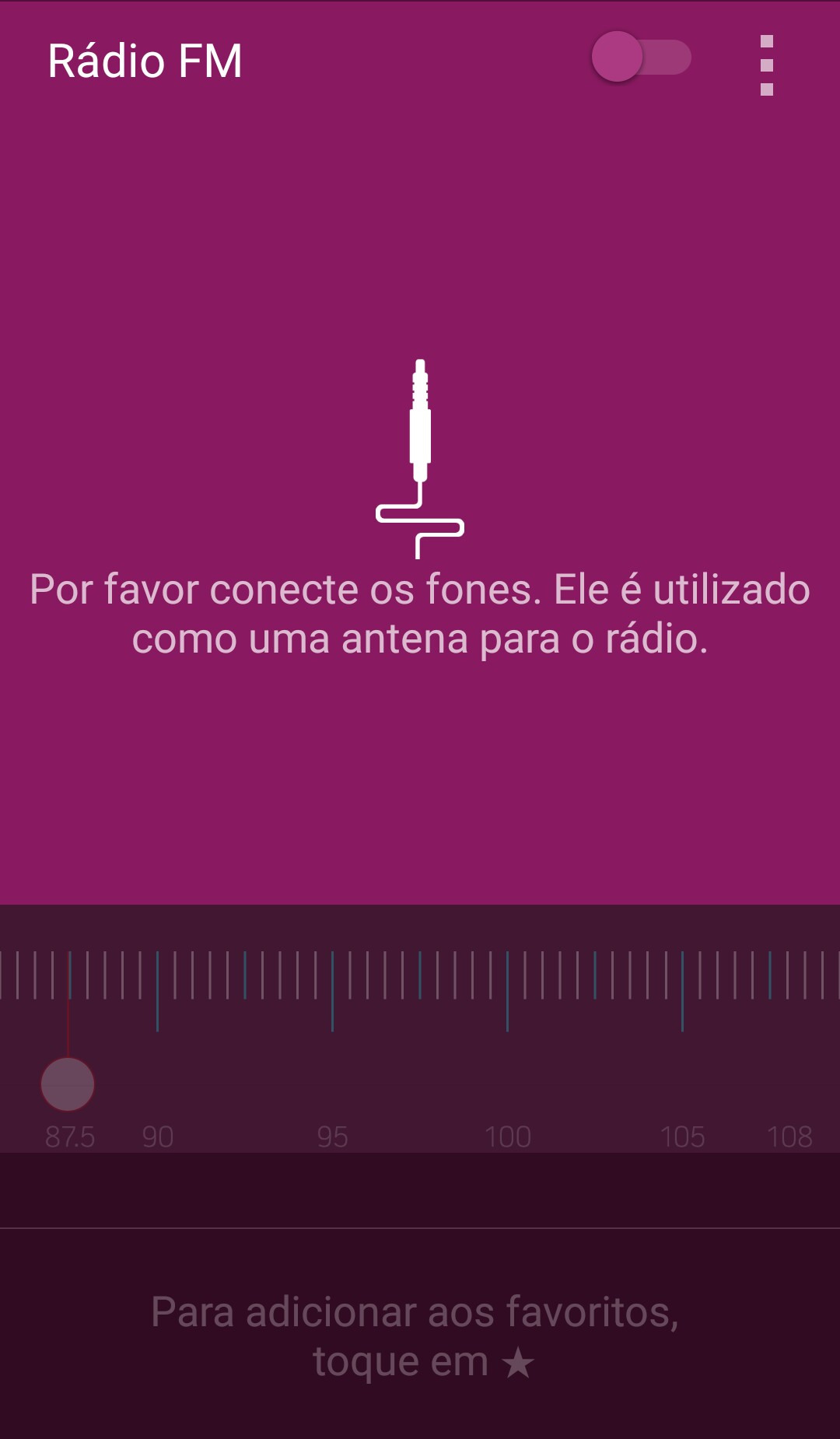Viewport: 840px width, 1439px height.
Task: Tap the frequency tuner knob at 87.5
Action: pos(68,1084)
